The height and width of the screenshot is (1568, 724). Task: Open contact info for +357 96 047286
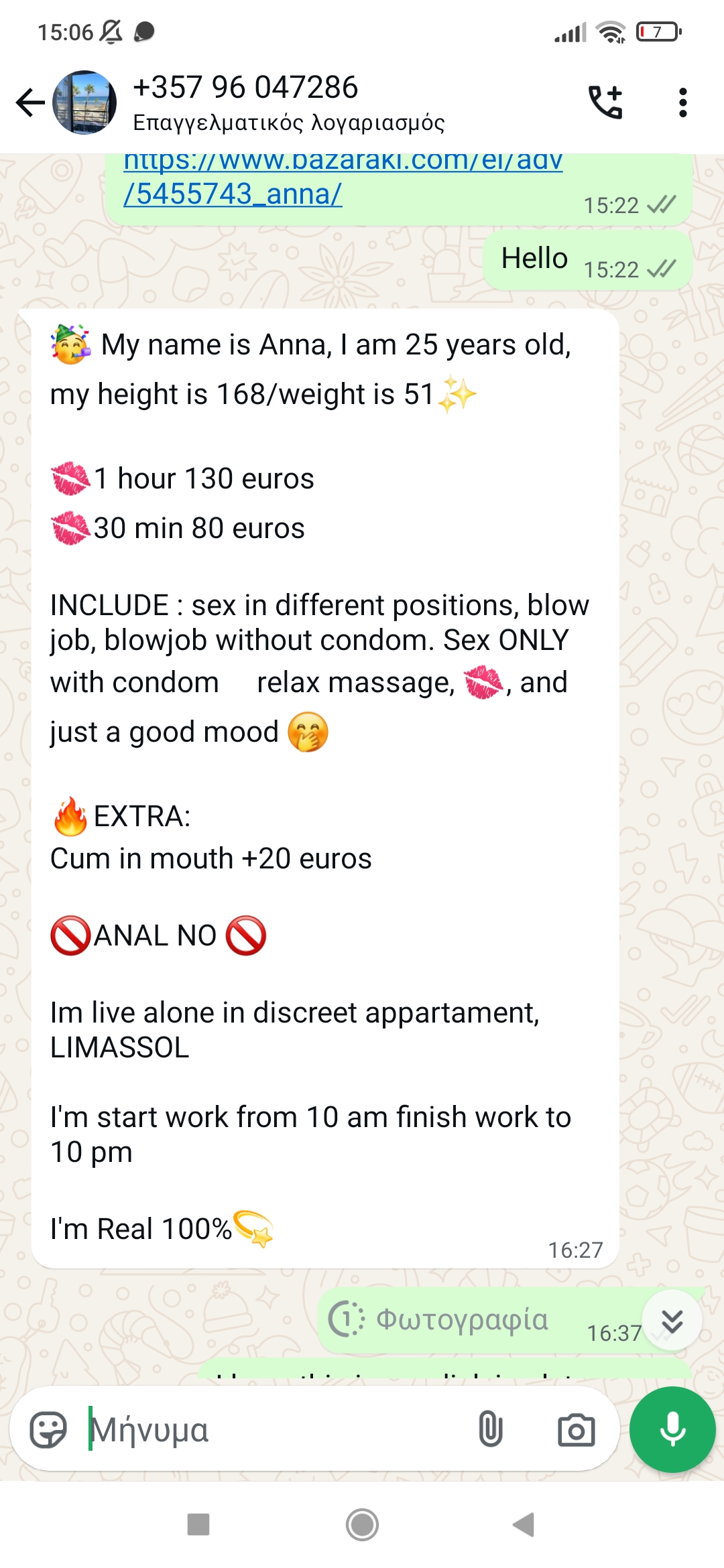click(288, 103)
